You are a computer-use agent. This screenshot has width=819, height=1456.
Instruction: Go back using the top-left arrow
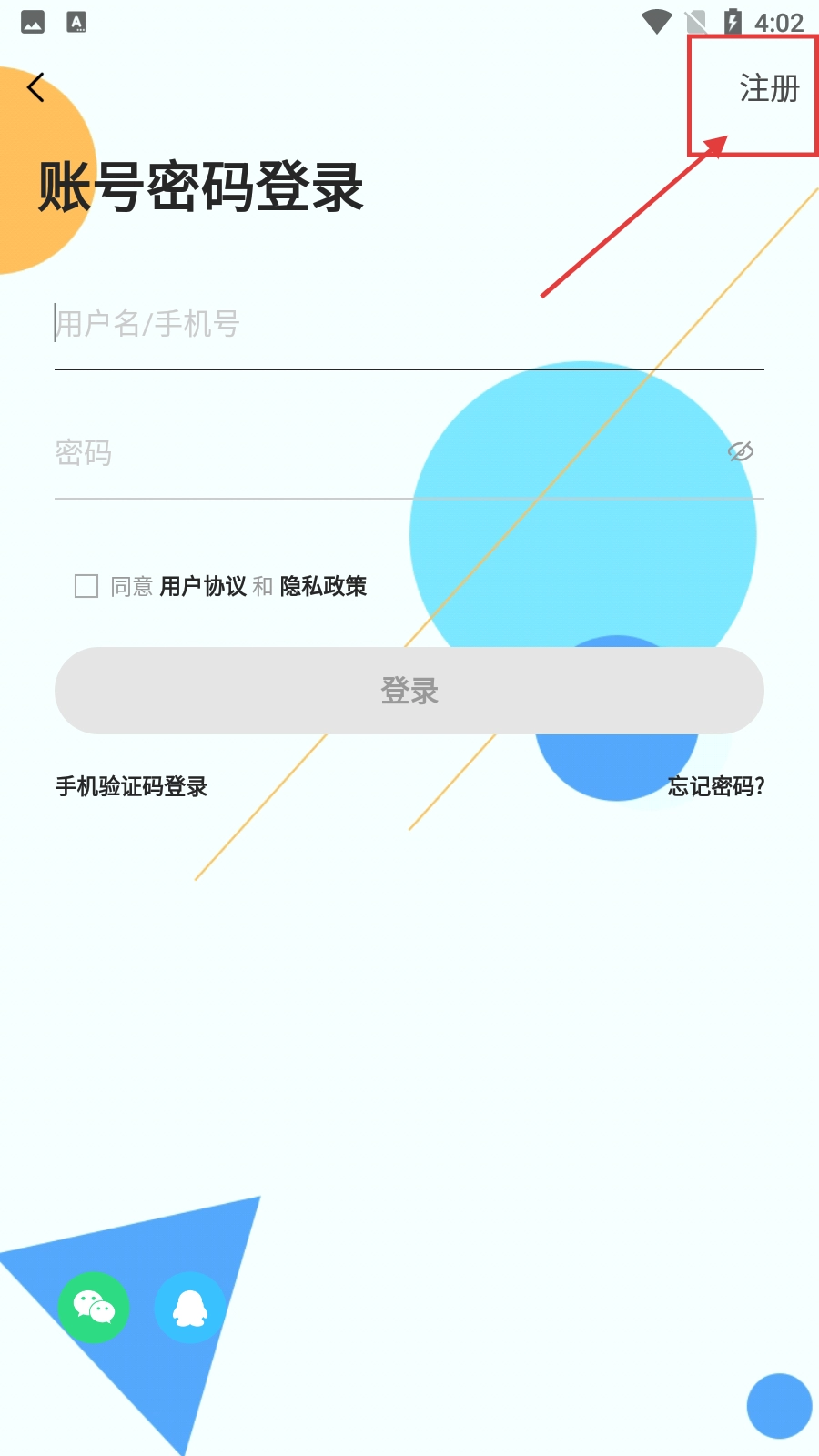[36, 87]
